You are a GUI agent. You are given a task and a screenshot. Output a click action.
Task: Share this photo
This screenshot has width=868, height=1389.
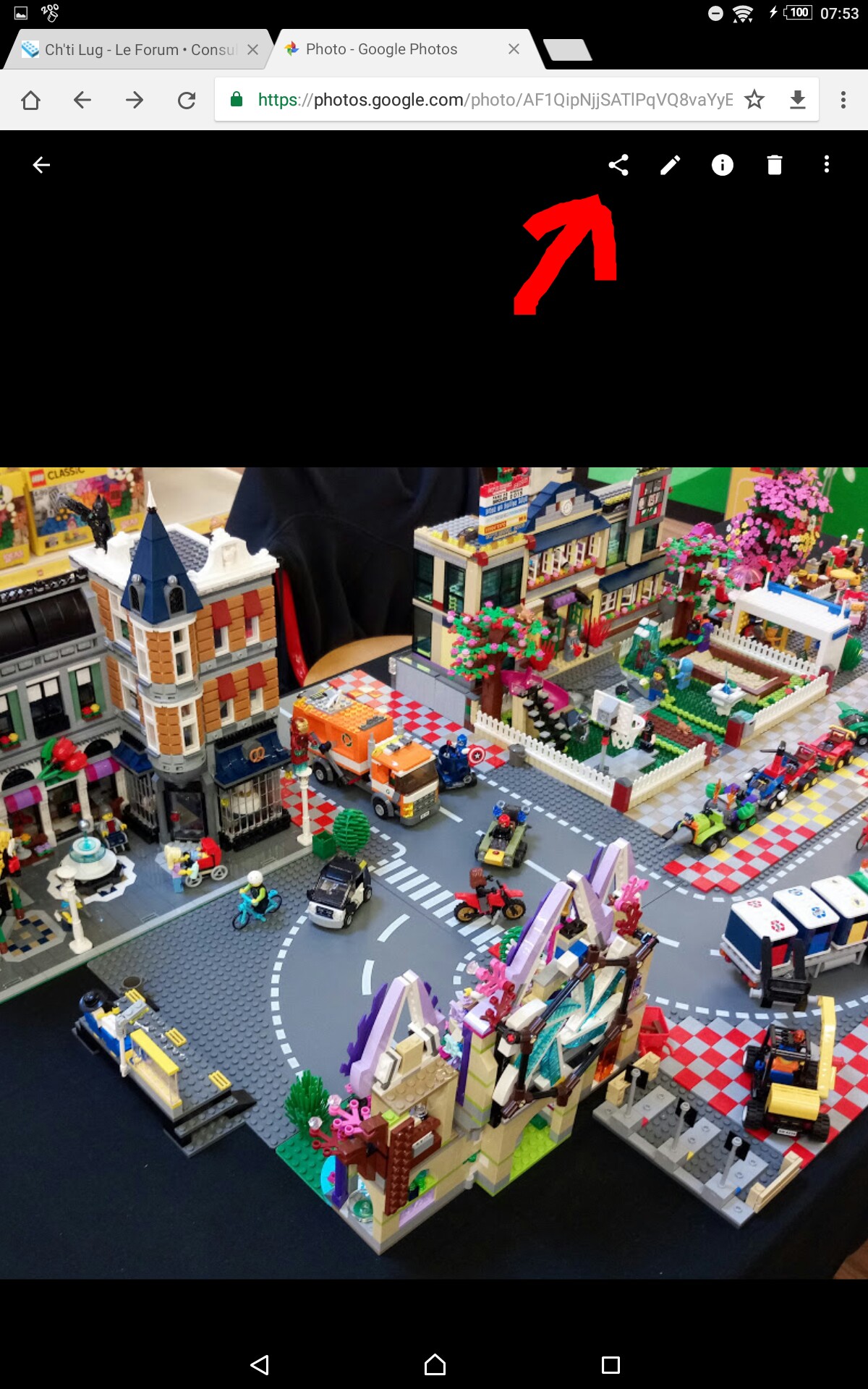618,165
